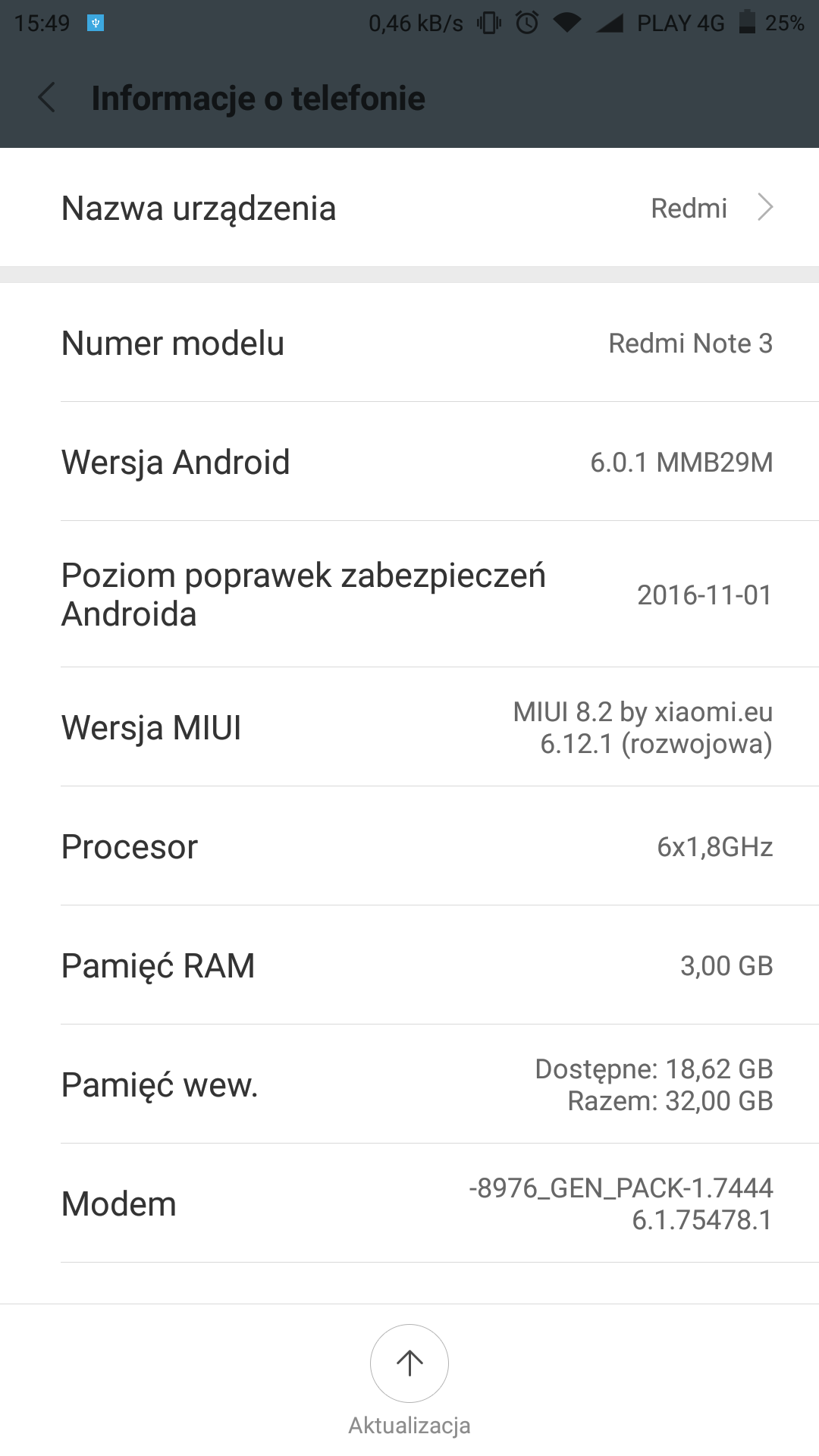Tap the Aktualizacja update button
This screenshot has height=1456, width=819.
(409, 1363)
